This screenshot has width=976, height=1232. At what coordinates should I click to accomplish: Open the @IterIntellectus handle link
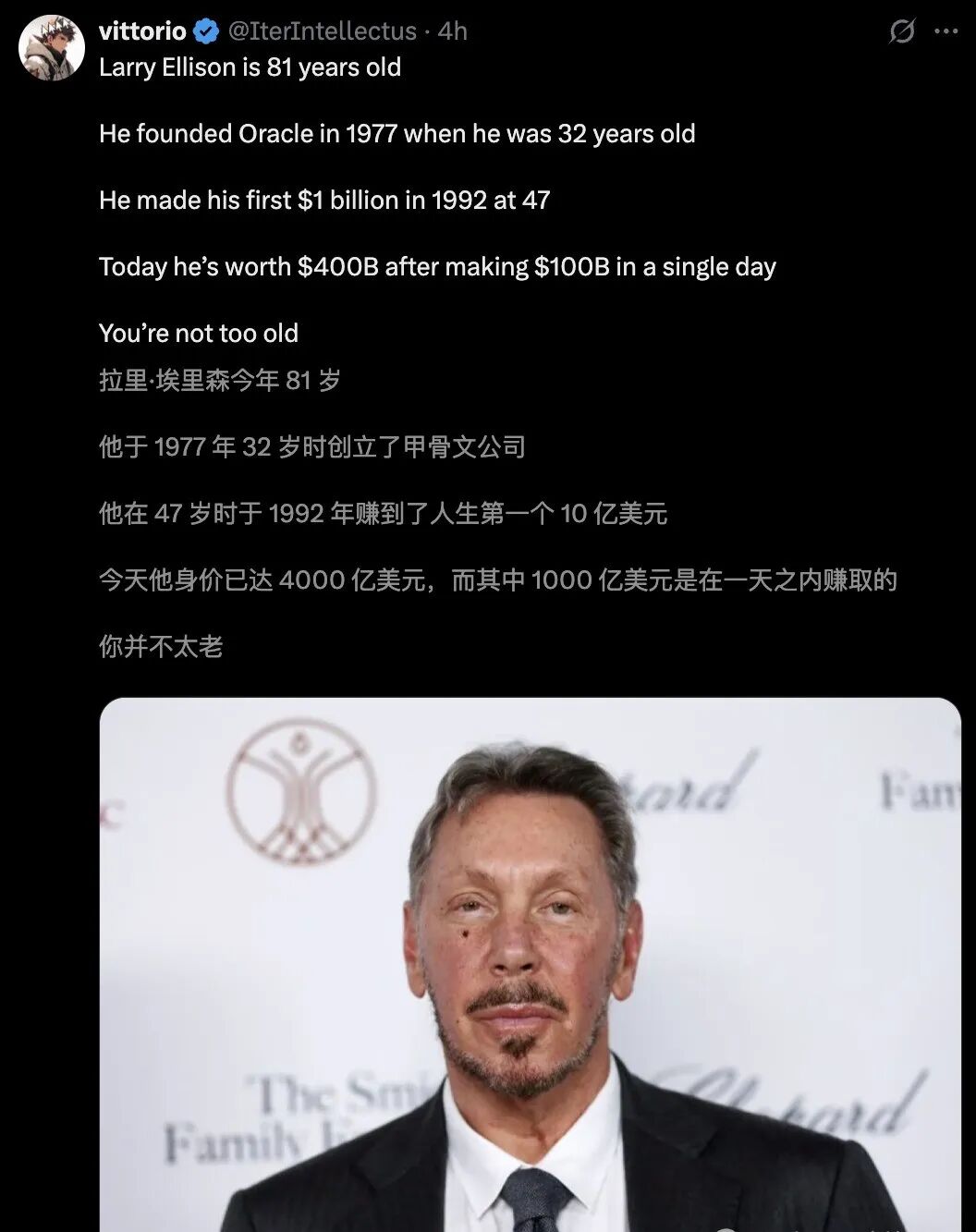(x=322, y=30)
